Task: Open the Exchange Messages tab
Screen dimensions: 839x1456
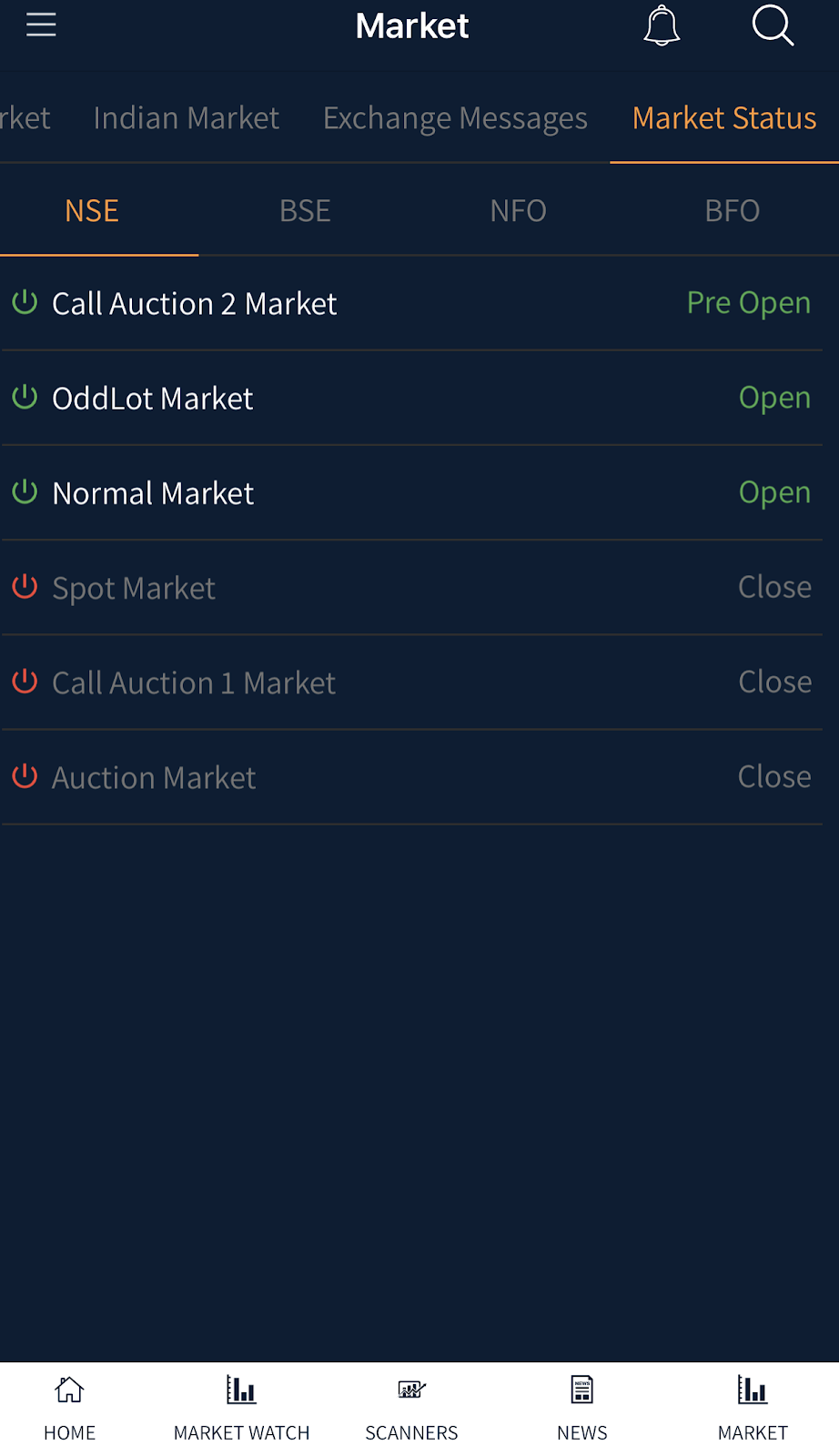Action: pyautogui.click(x=455, y=118)
